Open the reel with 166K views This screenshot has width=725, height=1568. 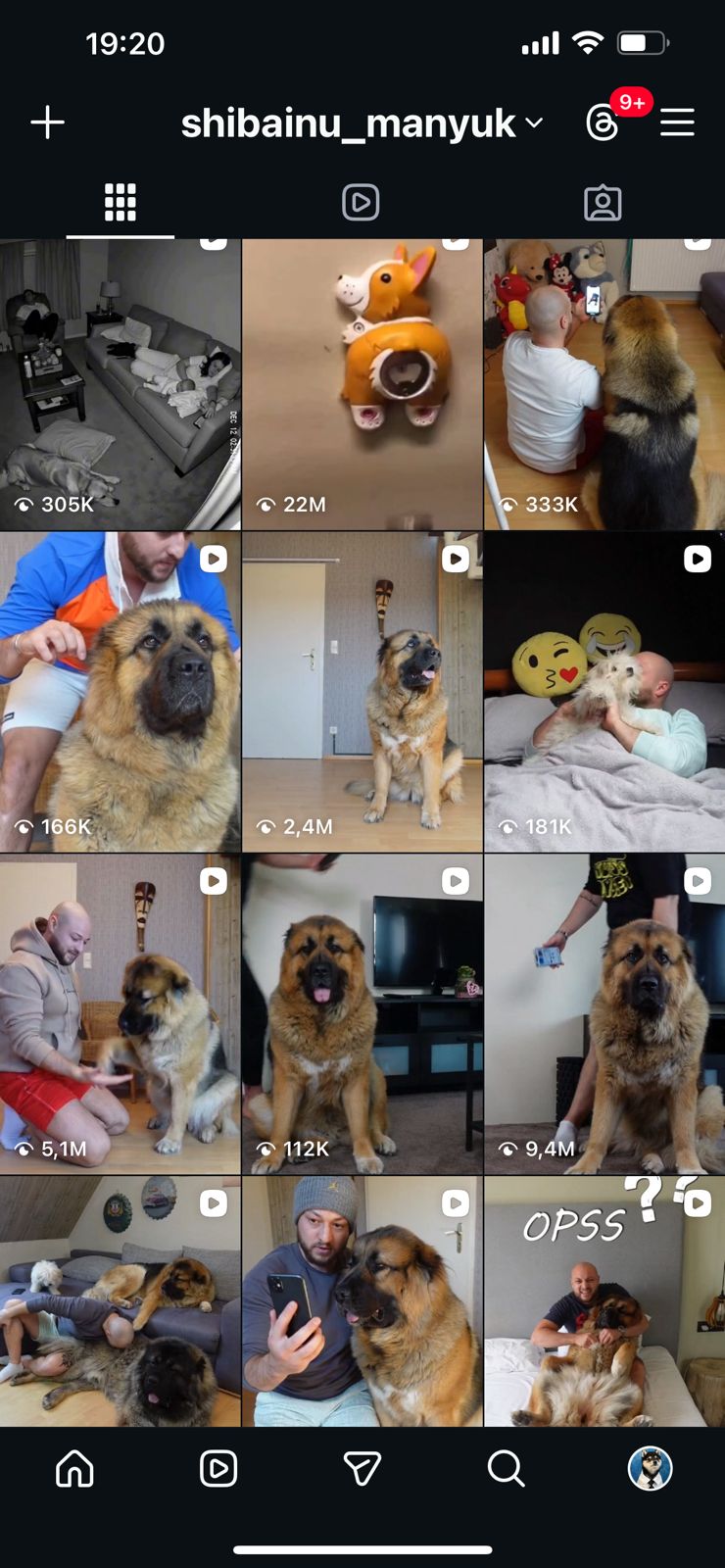(120, 692)
